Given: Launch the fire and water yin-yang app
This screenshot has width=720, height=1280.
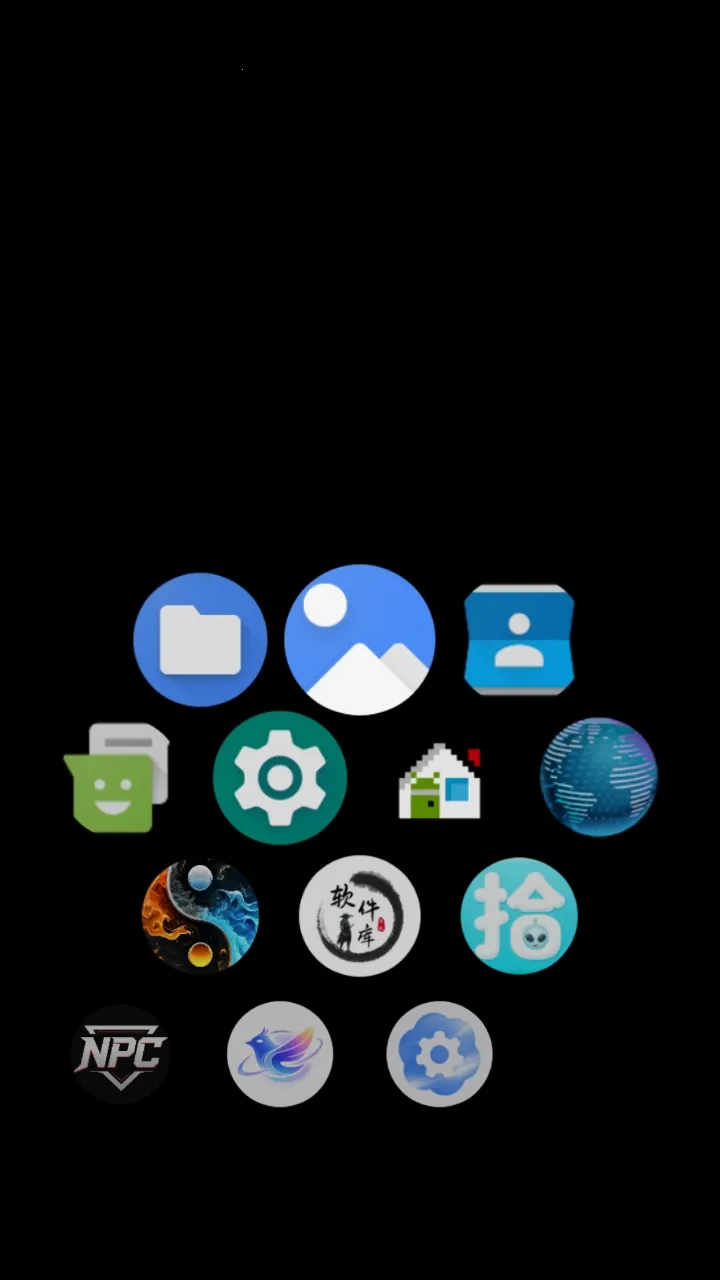Looking at the screenshot, I should [x=200, y=916].
